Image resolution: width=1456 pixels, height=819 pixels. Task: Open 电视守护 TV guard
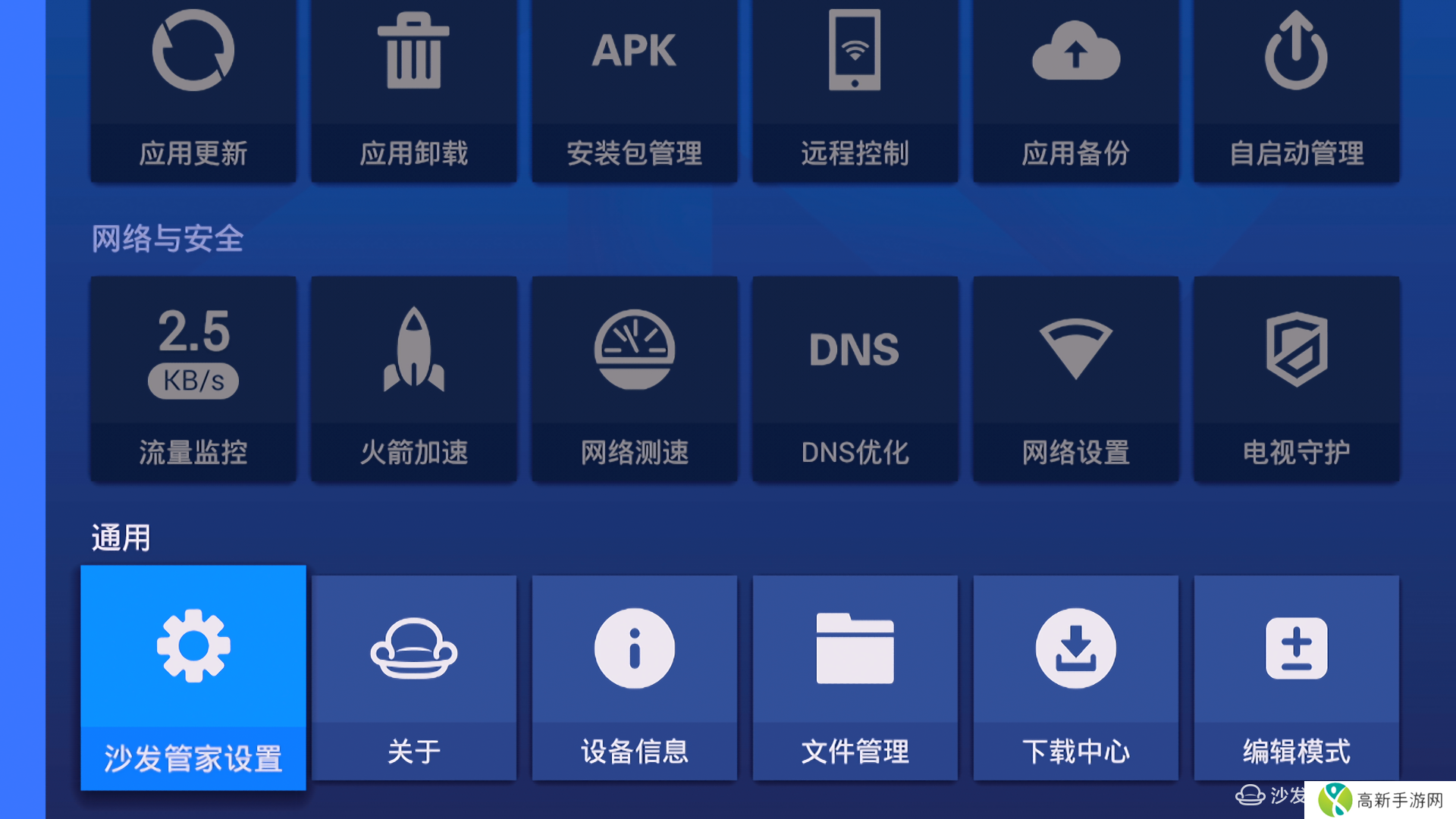(1297, 379)
